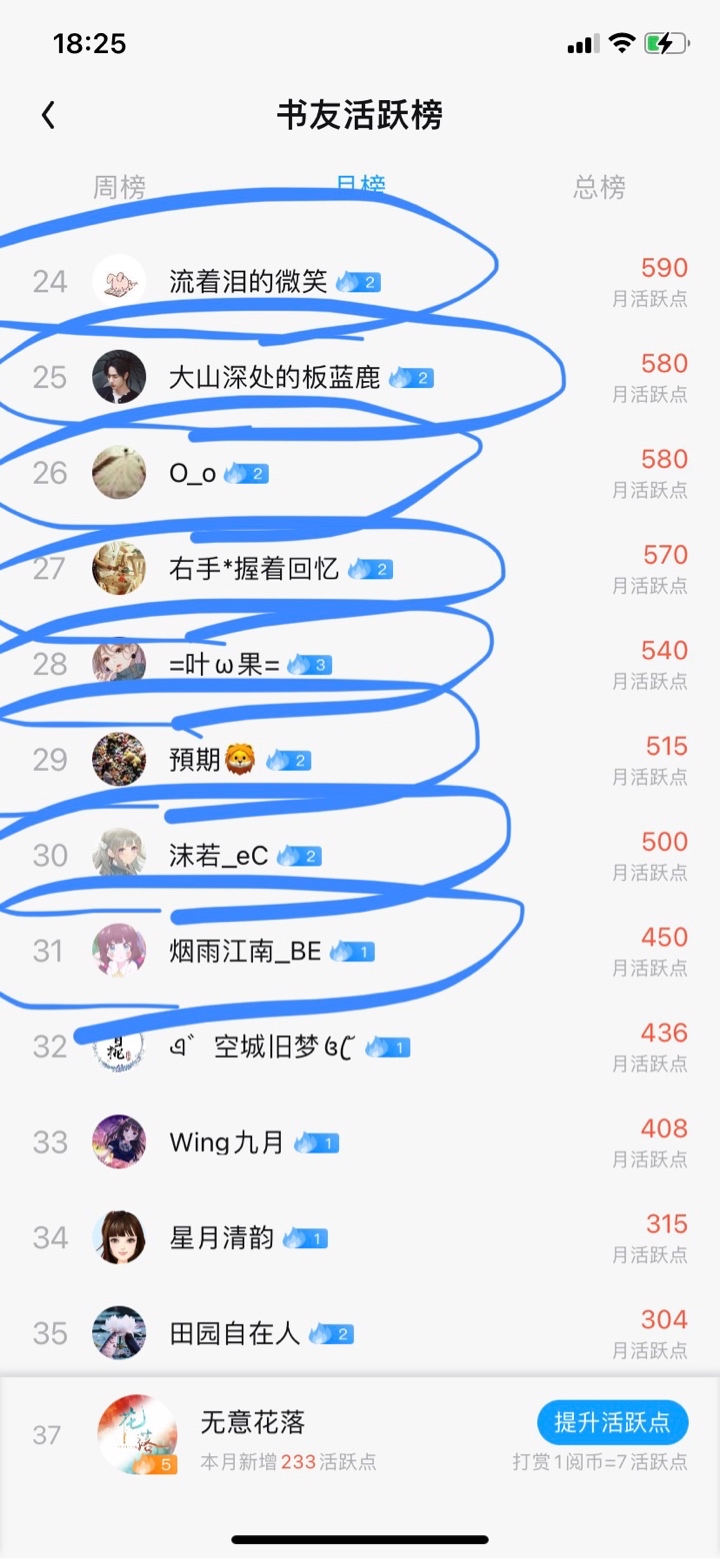The width and height of the screenshot is (720, 1559).
Task: View 空城旧梦 ranked 32
Action: [x=360, y=1047]
